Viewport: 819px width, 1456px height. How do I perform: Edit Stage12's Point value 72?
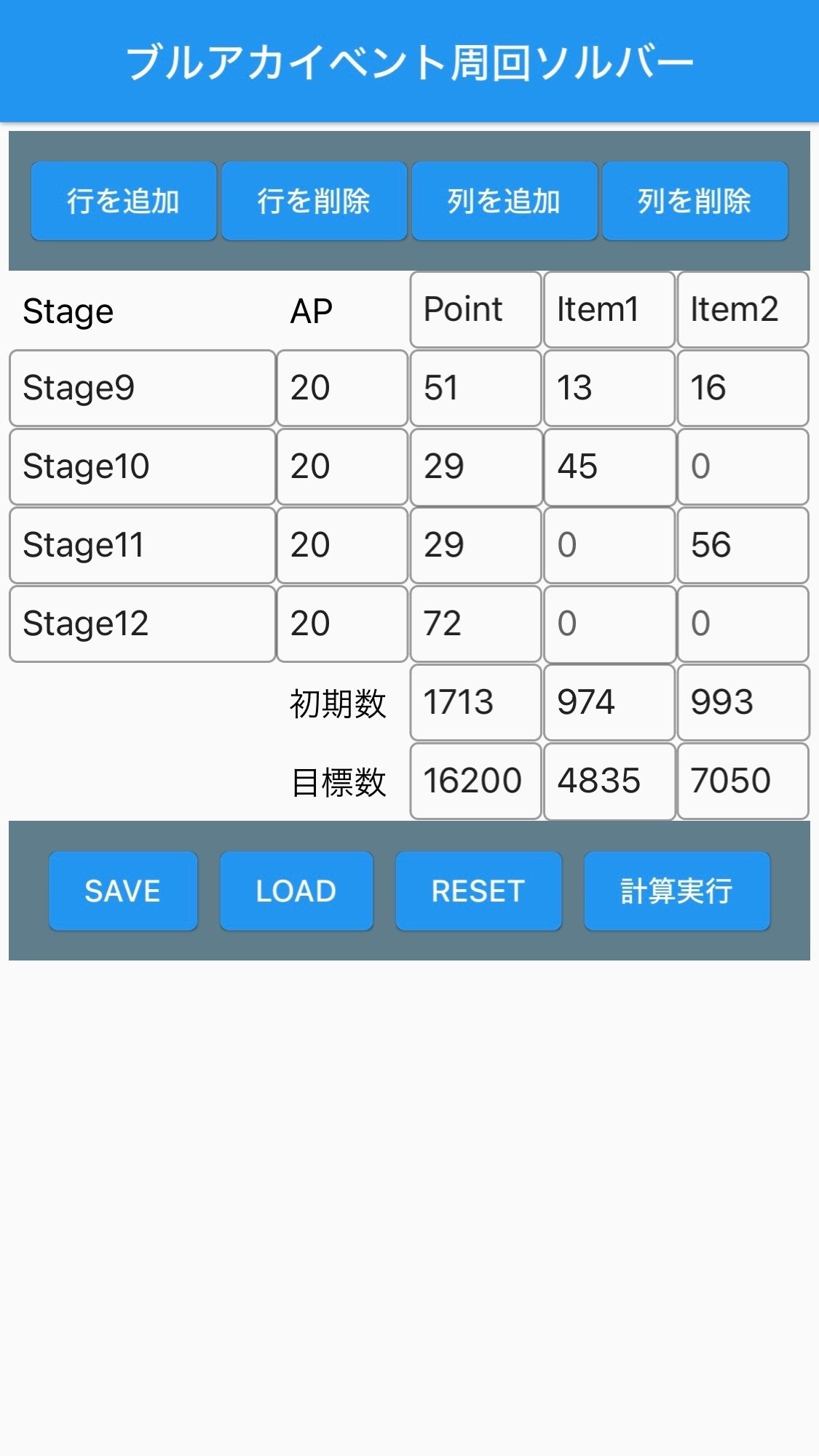pyautogui.click(x=475, y=624)
